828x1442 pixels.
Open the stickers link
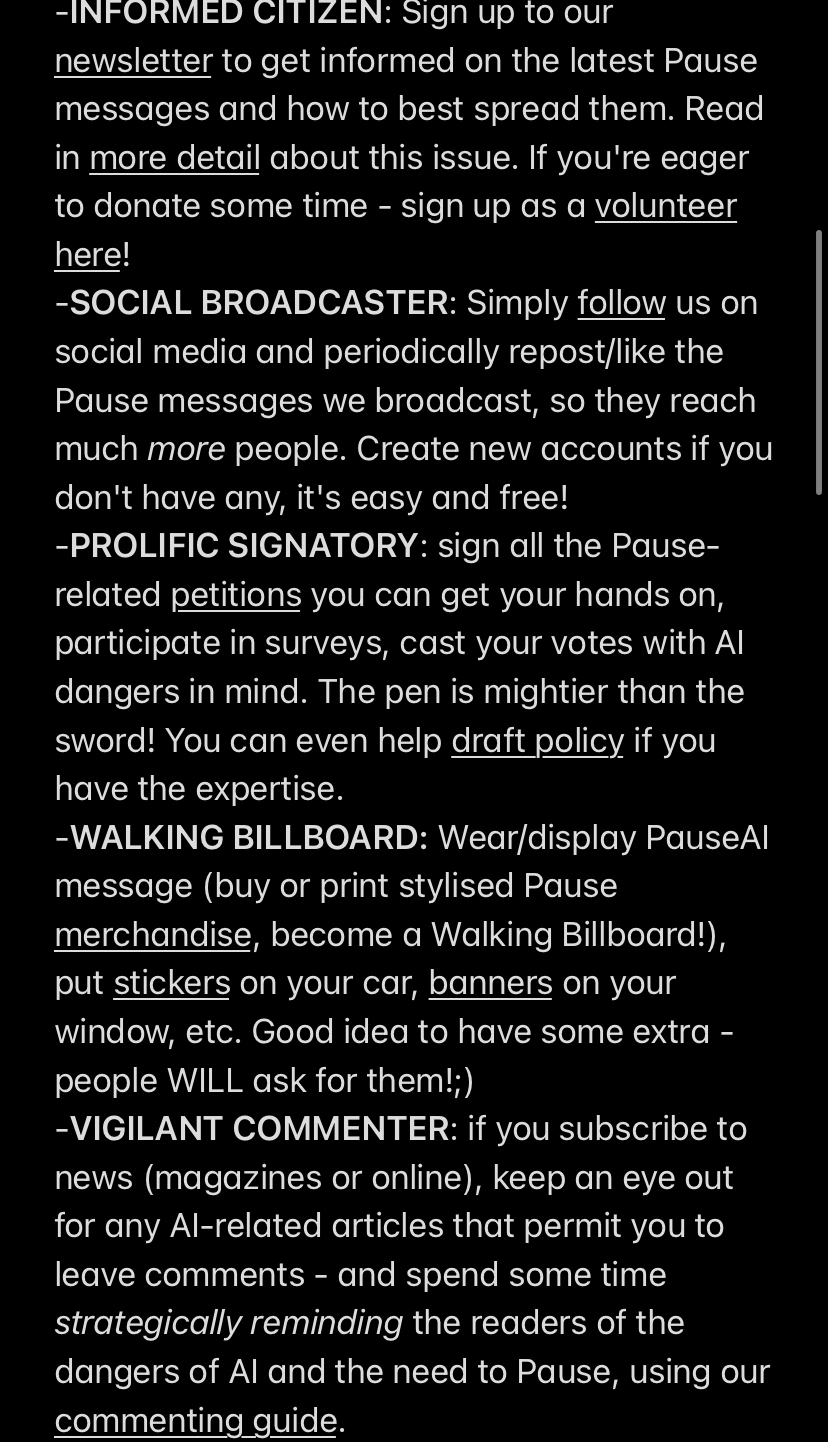tap(172, 983)
